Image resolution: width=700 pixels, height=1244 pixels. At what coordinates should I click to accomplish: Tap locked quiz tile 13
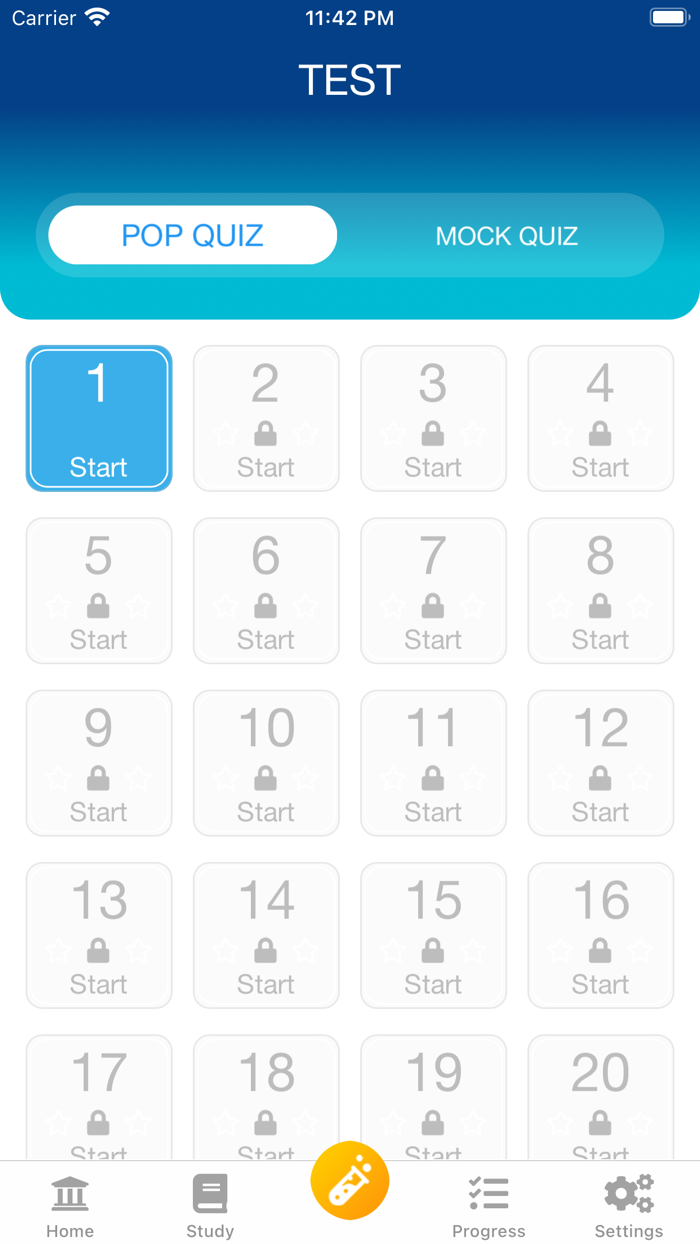[x=99, y=935]
